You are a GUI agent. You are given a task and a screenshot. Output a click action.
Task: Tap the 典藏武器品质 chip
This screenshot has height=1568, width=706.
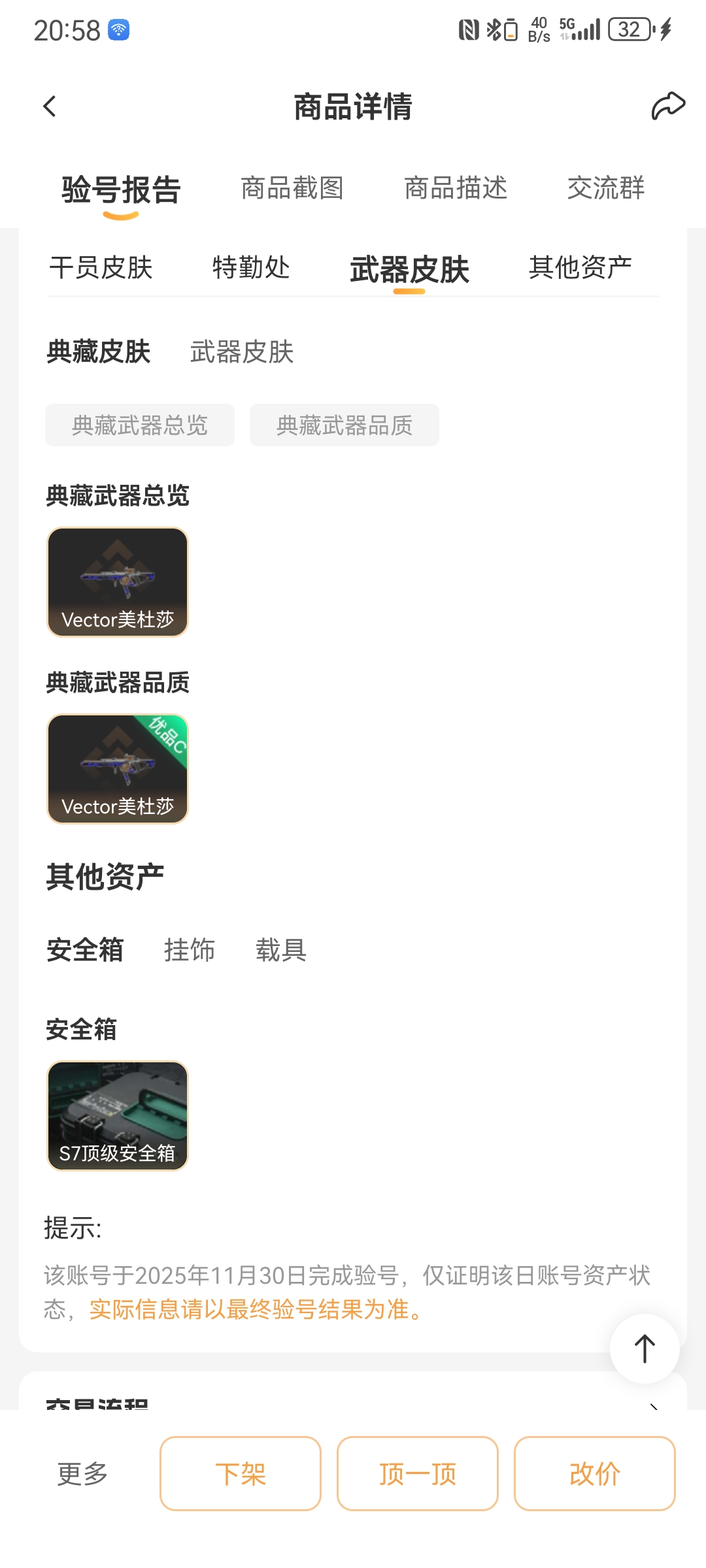coord(345,425)
